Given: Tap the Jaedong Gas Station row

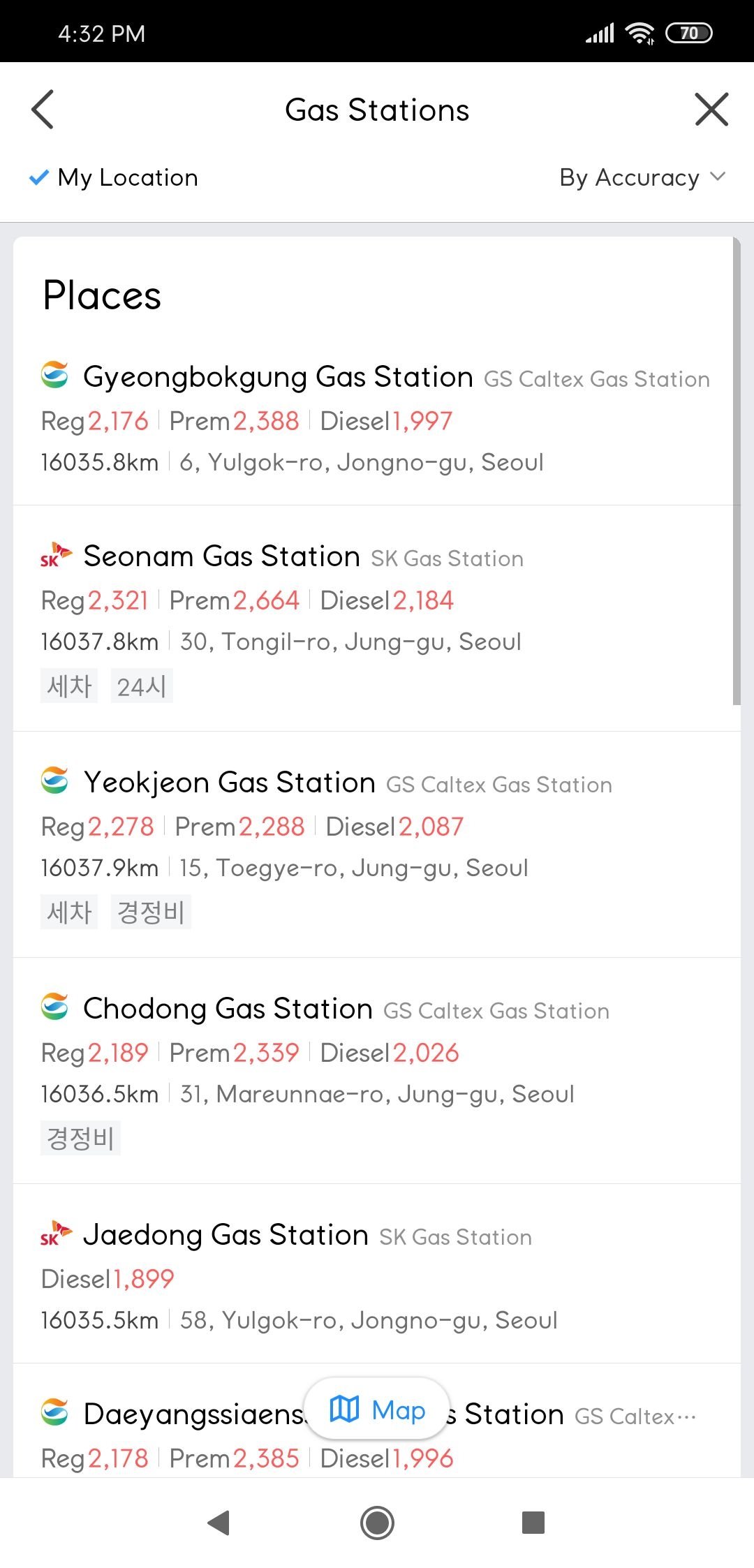Looking at the screenshot, I should (377, 1273).
